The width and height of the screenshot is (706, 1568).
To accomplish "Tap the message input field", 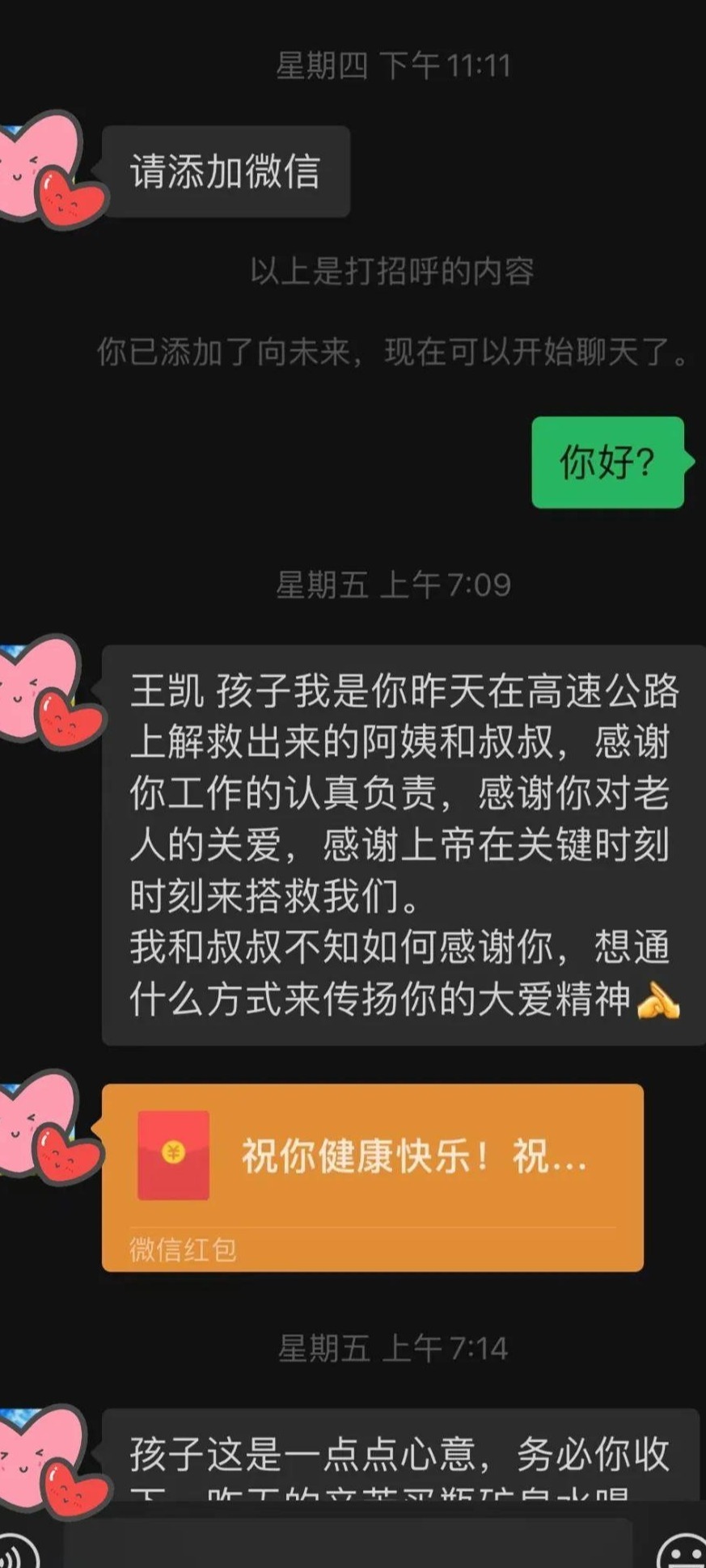I will 348,1546.
